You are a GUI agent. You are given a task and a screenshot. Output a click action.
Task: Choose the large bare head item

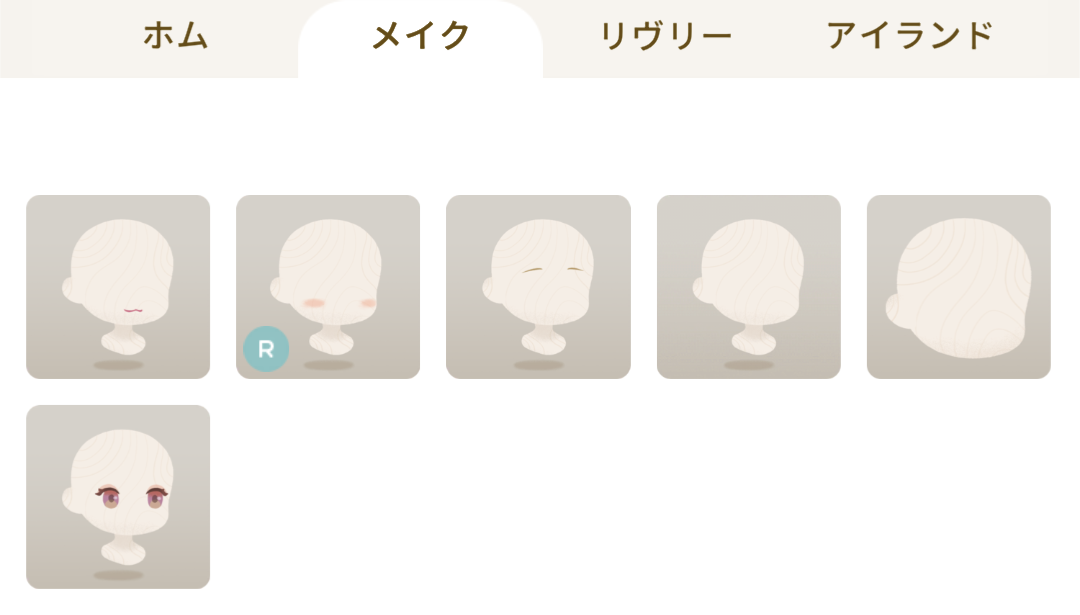point(958,287)
